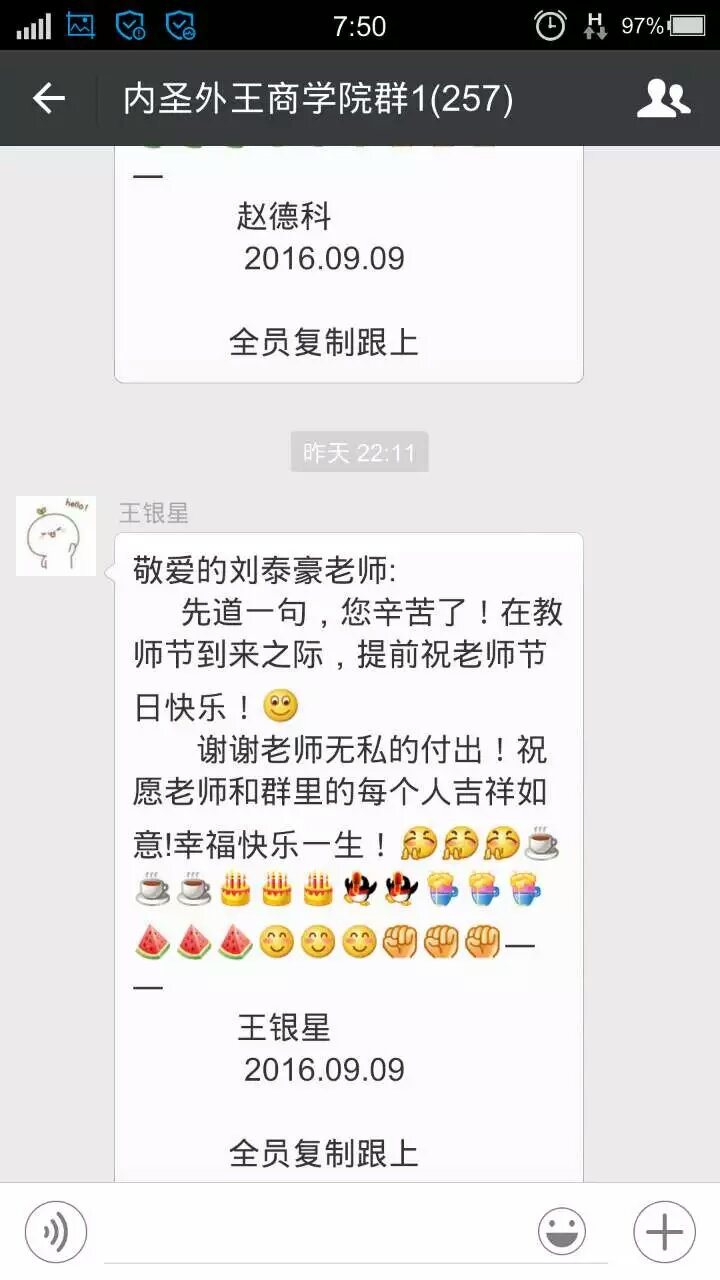
Task: Open the plus attachments menu
Action: click(x=664, y=1232)
